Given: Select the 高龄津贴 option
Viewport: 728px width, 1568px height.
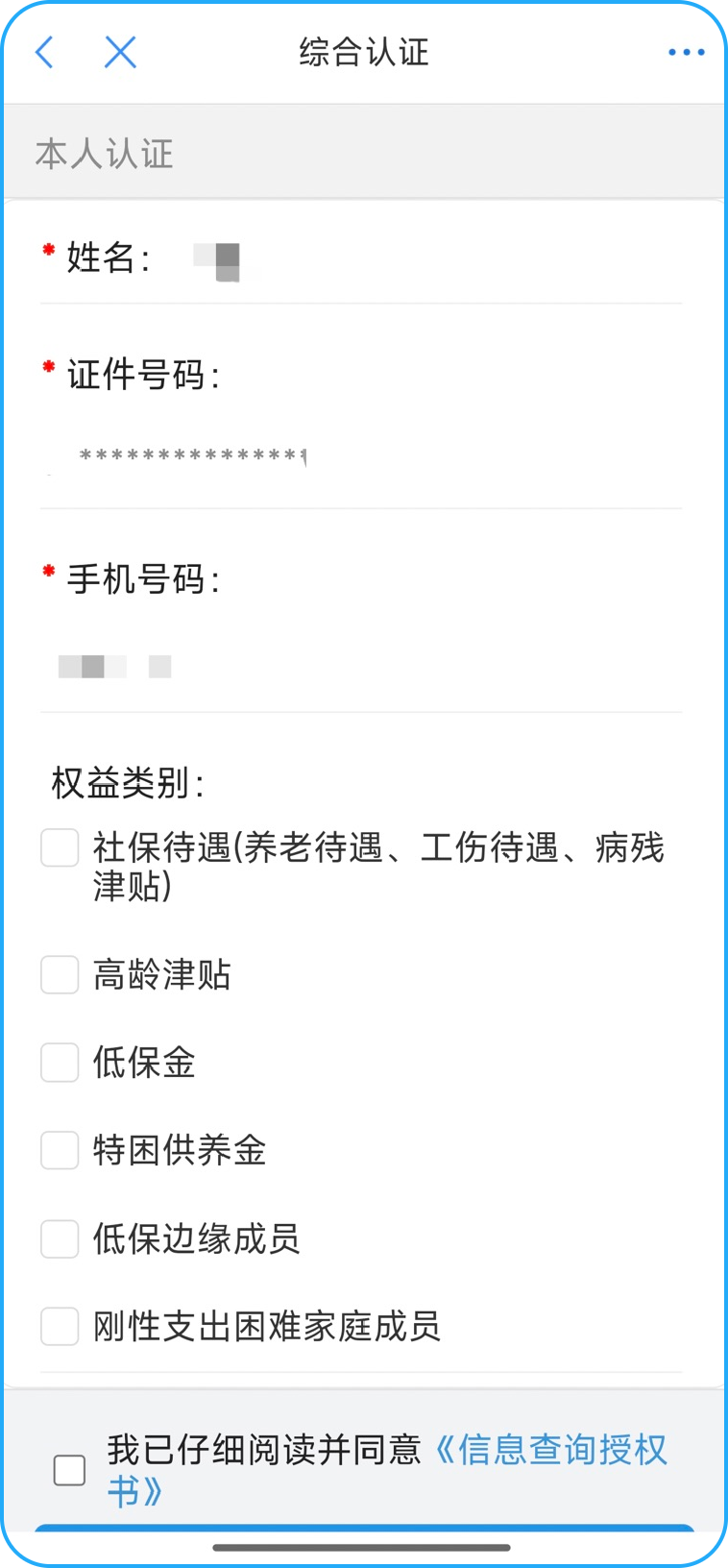Looking at the screenshot, I should [60, 975].
